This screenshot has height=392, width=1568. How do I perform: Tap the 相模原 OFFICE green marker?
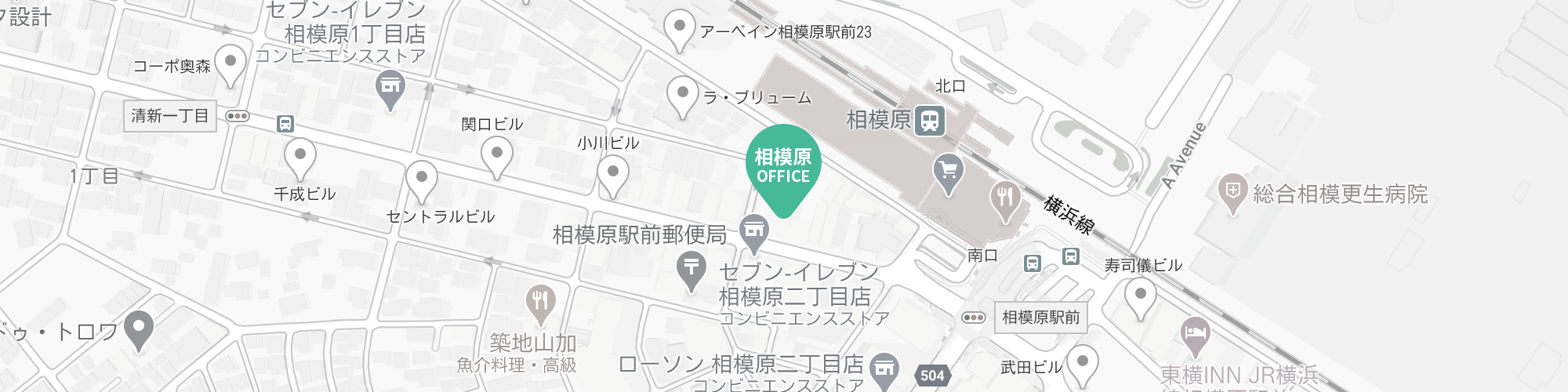(x=782, y=166)
